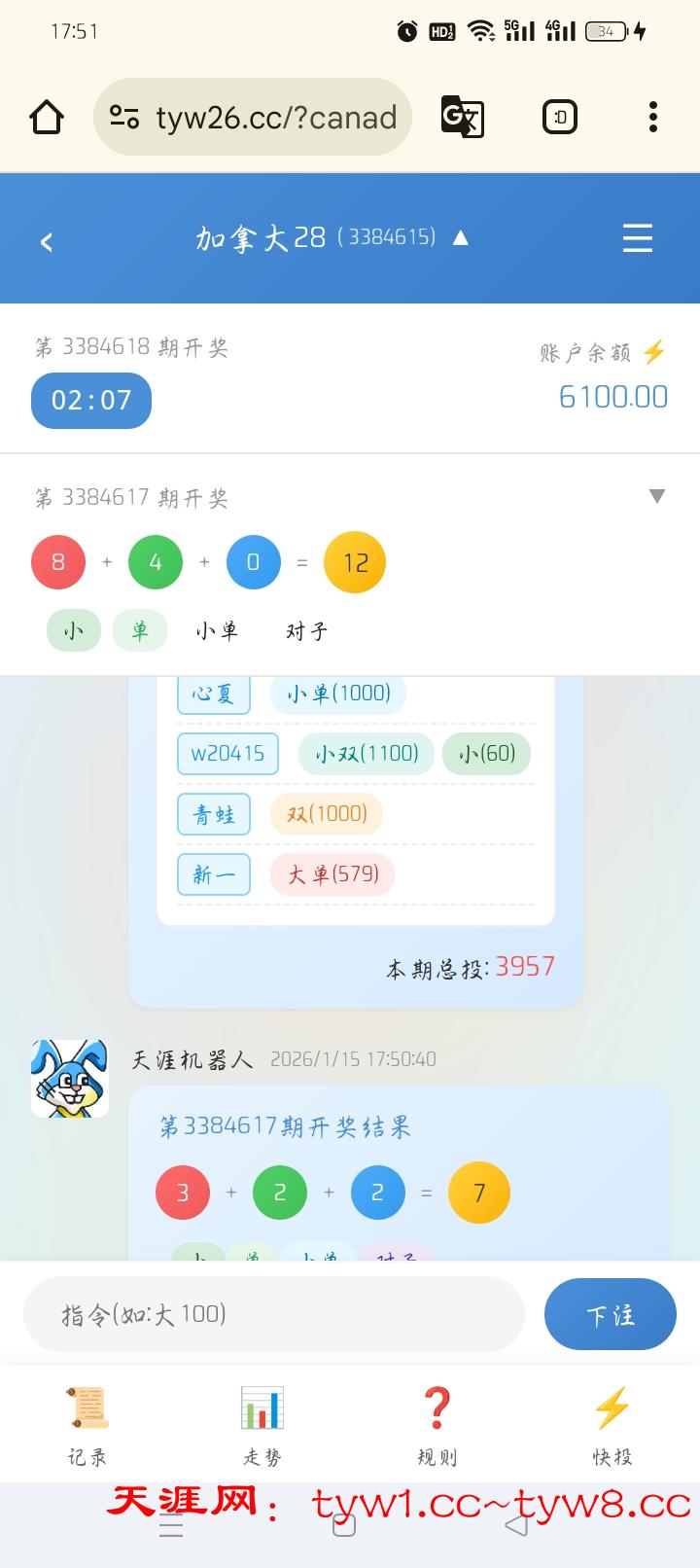This screenshot has height=1568, width=700.
Task: Expand the 加拿大28 room selector
Action: coord(461,238)
